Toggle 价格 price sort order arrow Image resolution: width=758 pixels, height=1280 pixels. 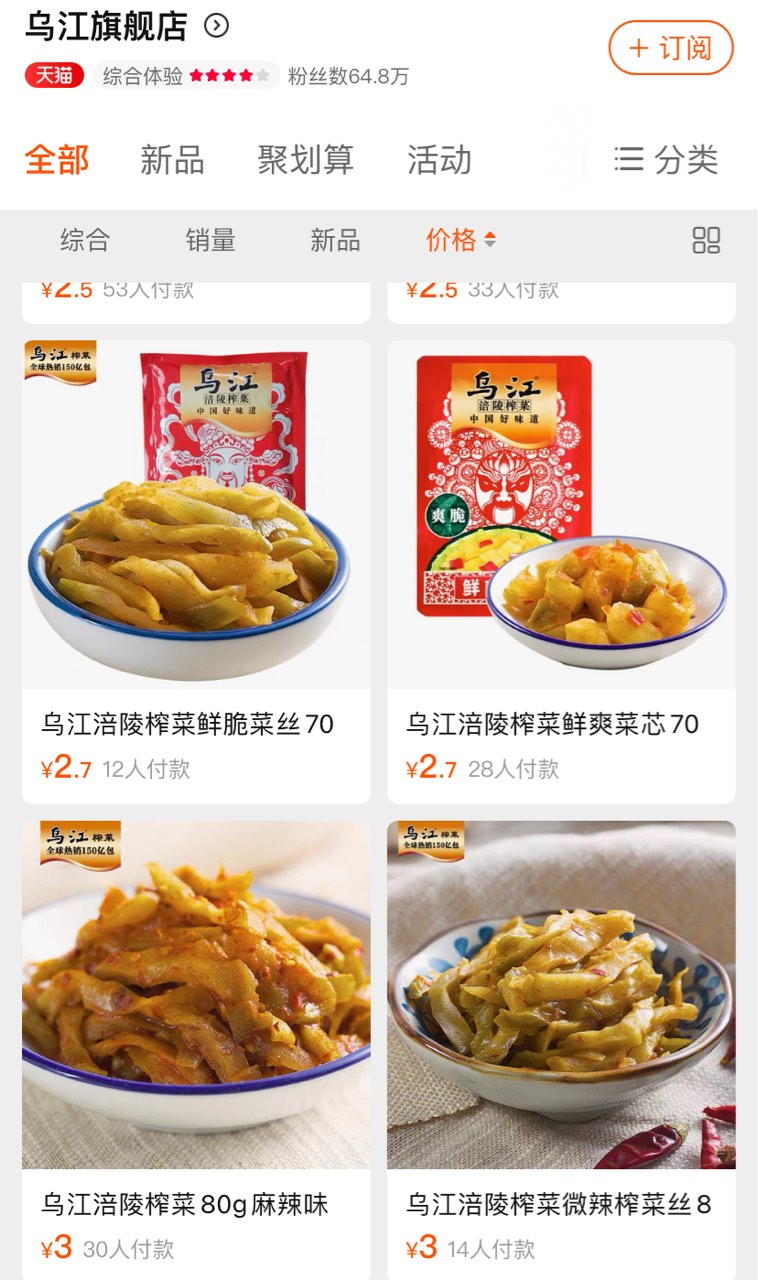[x=491, y=240]
